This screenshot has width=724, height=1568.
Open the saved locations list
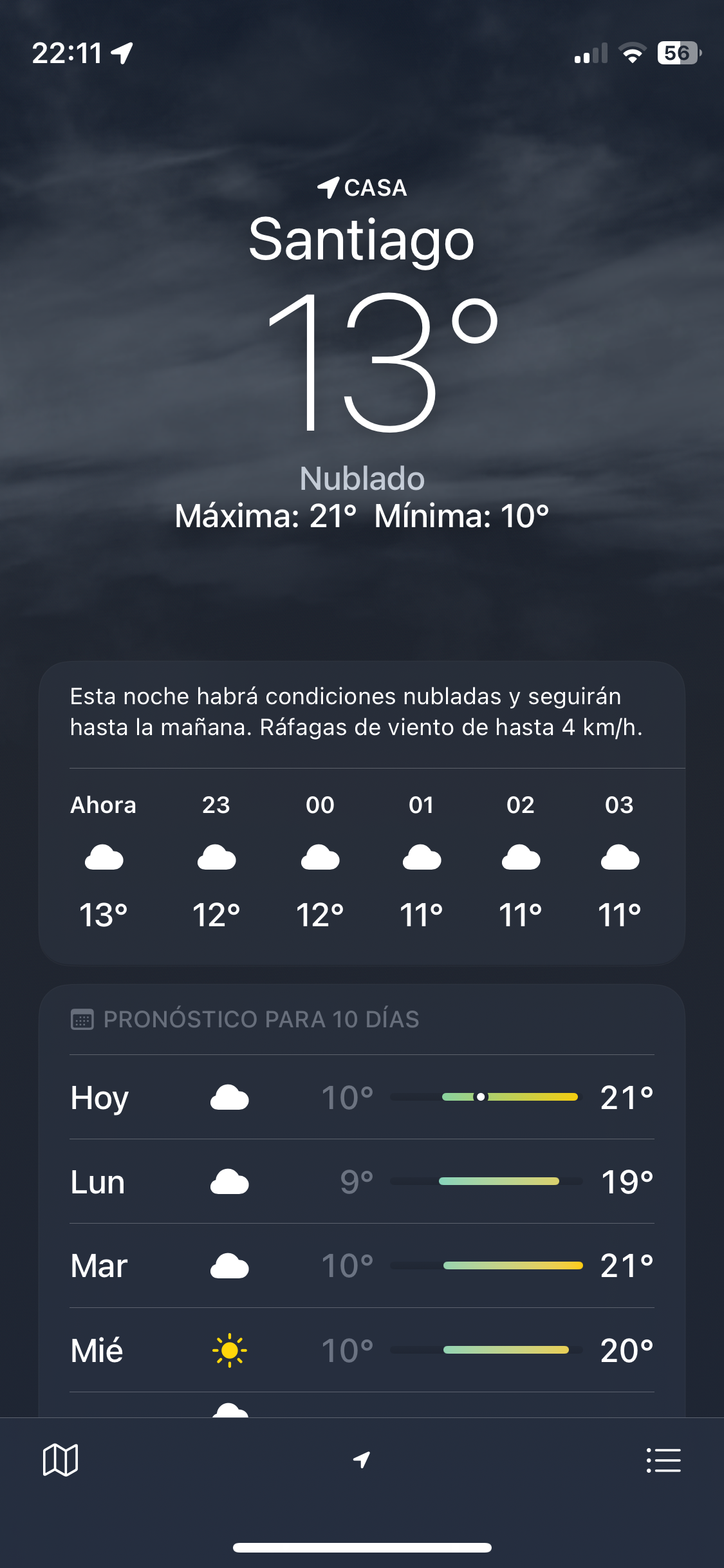(664, 1460)
